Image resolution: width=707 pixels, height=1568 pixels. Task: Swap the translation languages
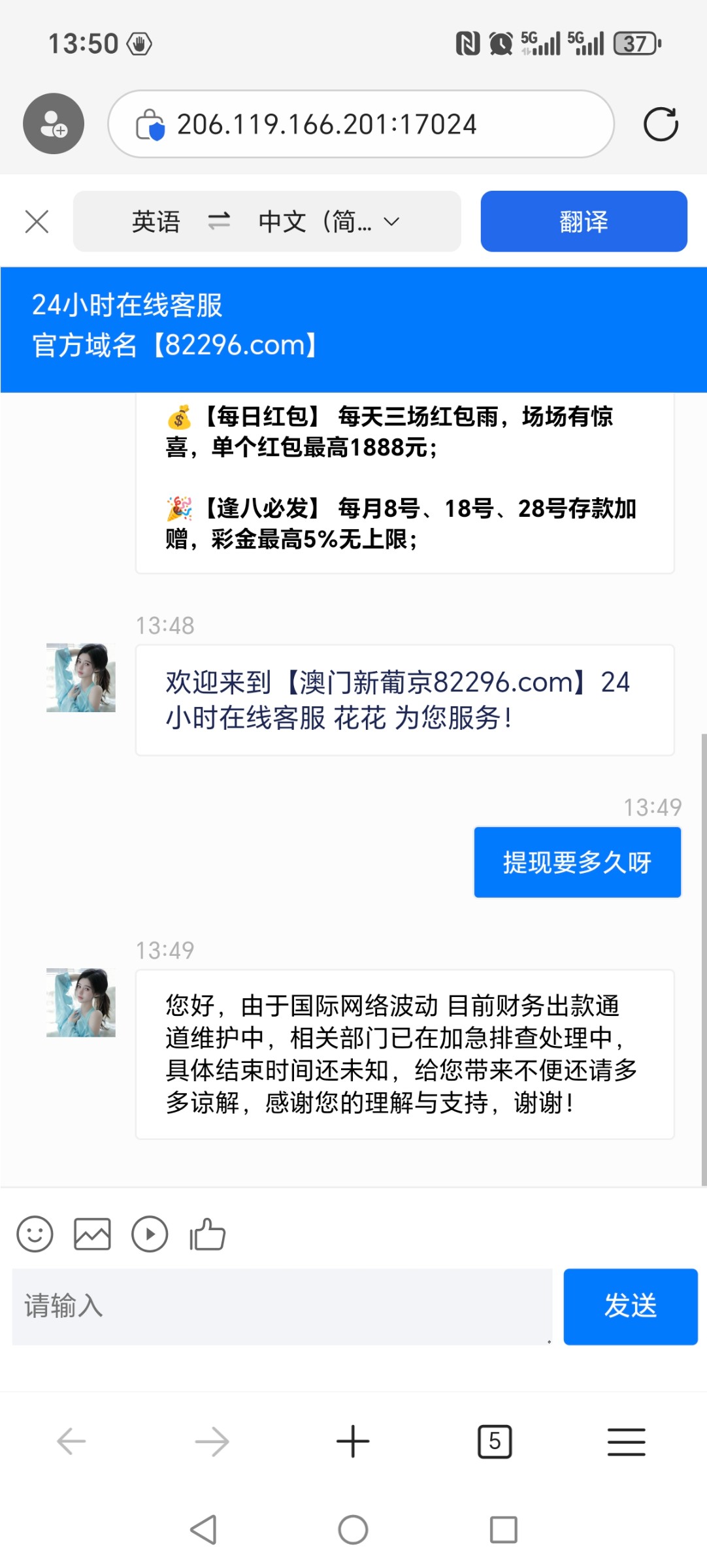point(219,221)
